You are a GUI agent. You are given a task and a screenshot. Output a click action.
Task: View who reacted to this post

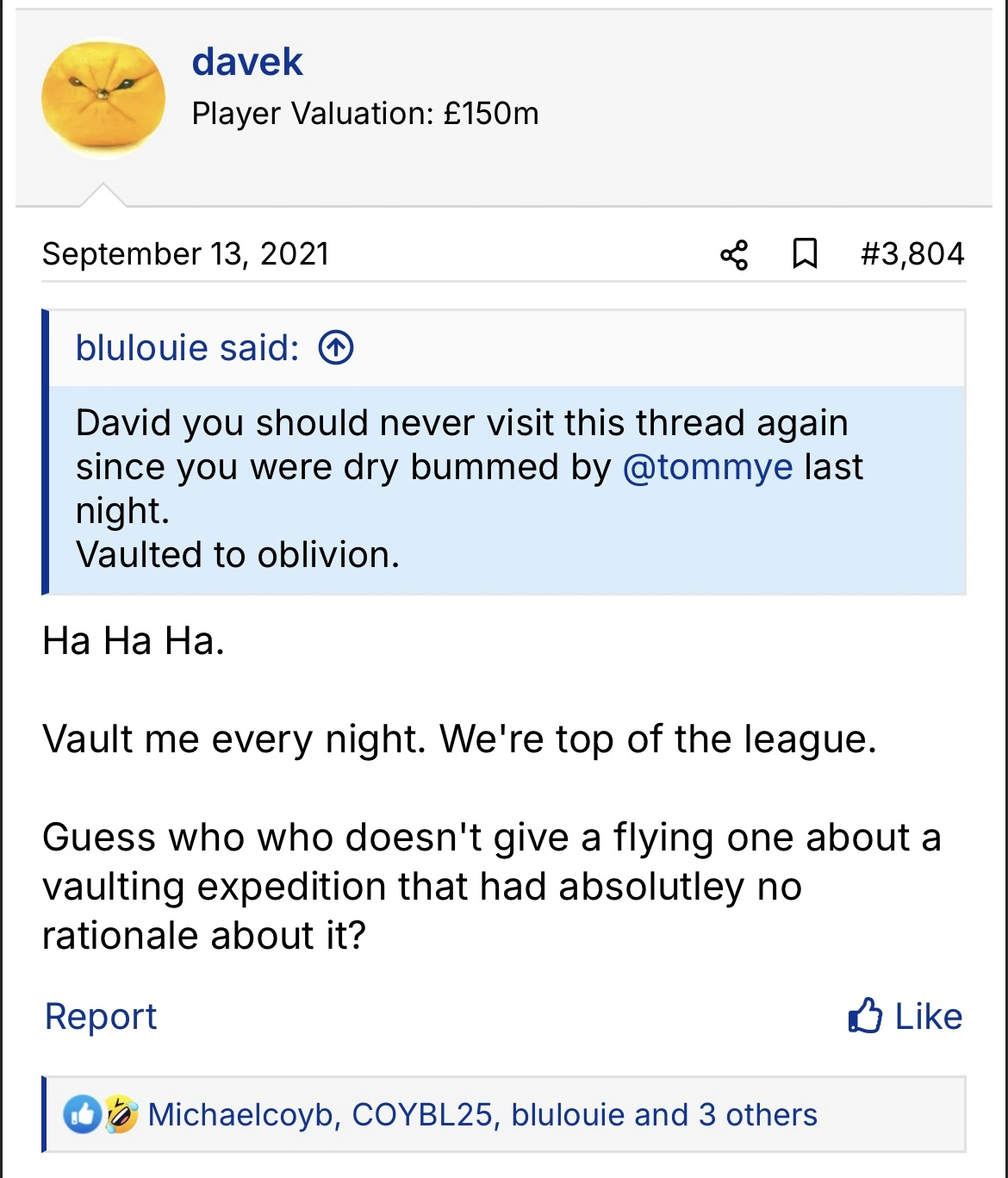point(482,1115)
